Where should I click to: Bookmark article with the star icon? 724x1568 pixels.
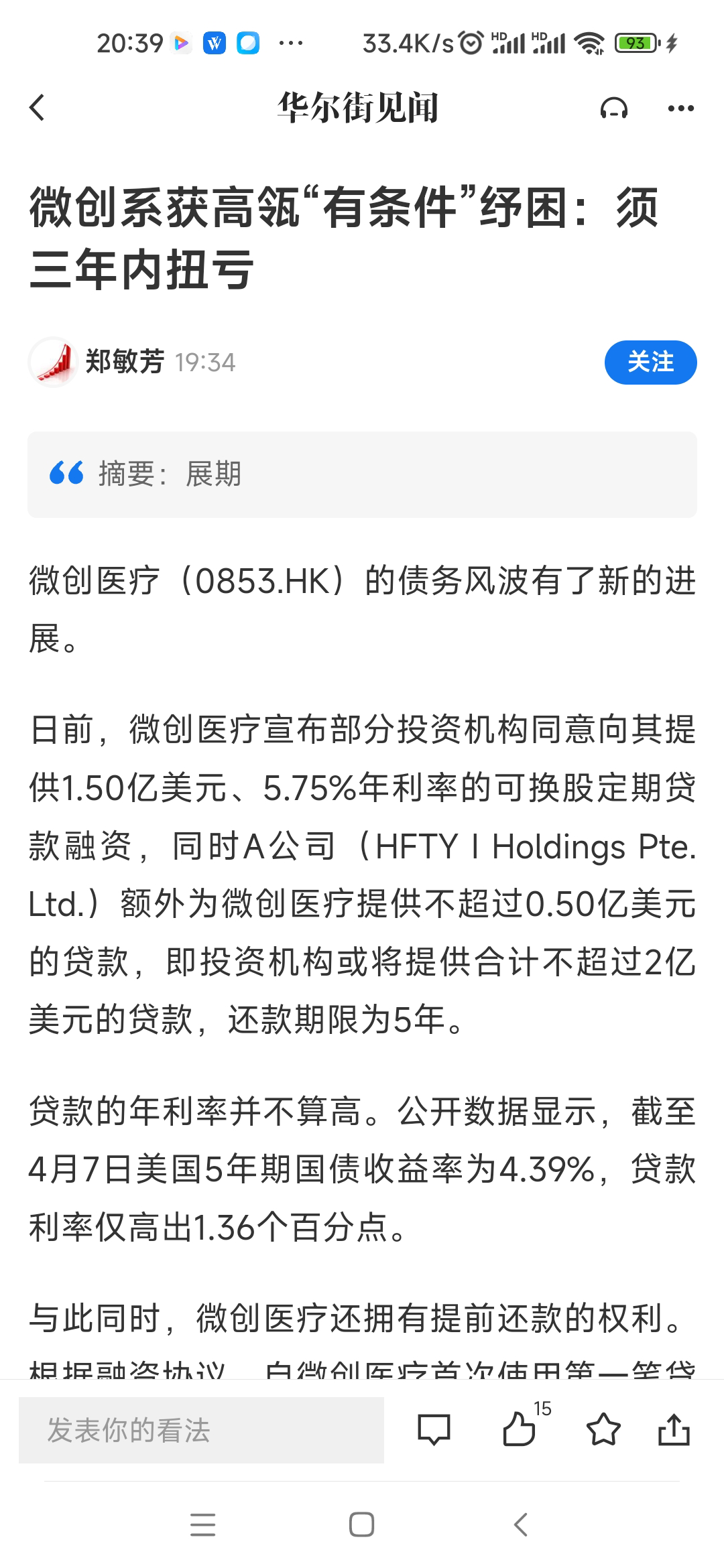(x=603, y=1431)
